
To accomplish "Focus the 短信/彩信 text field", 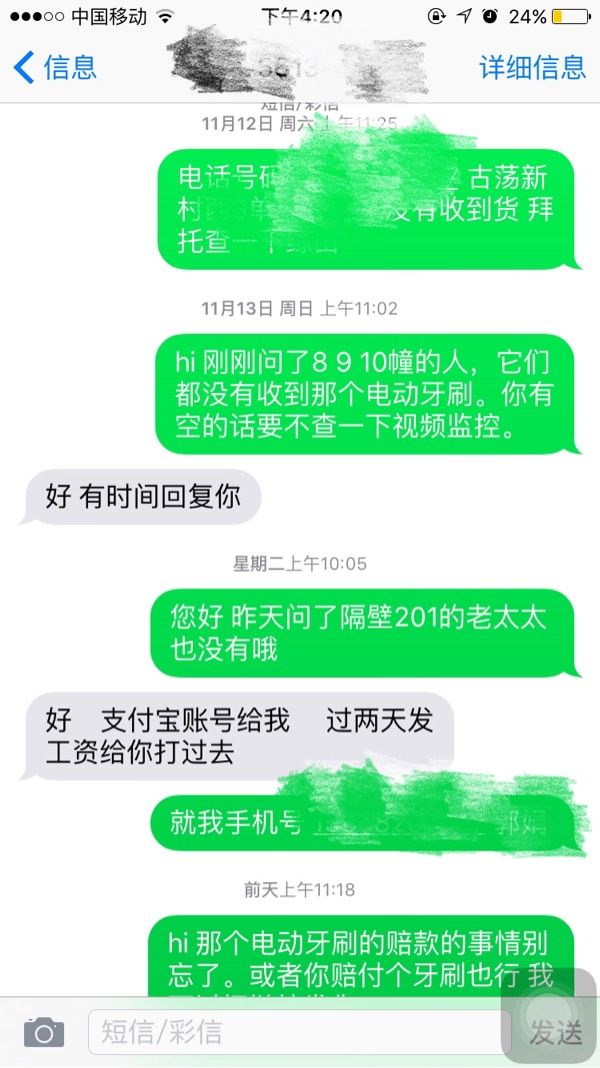I will tap(300, 1032).
